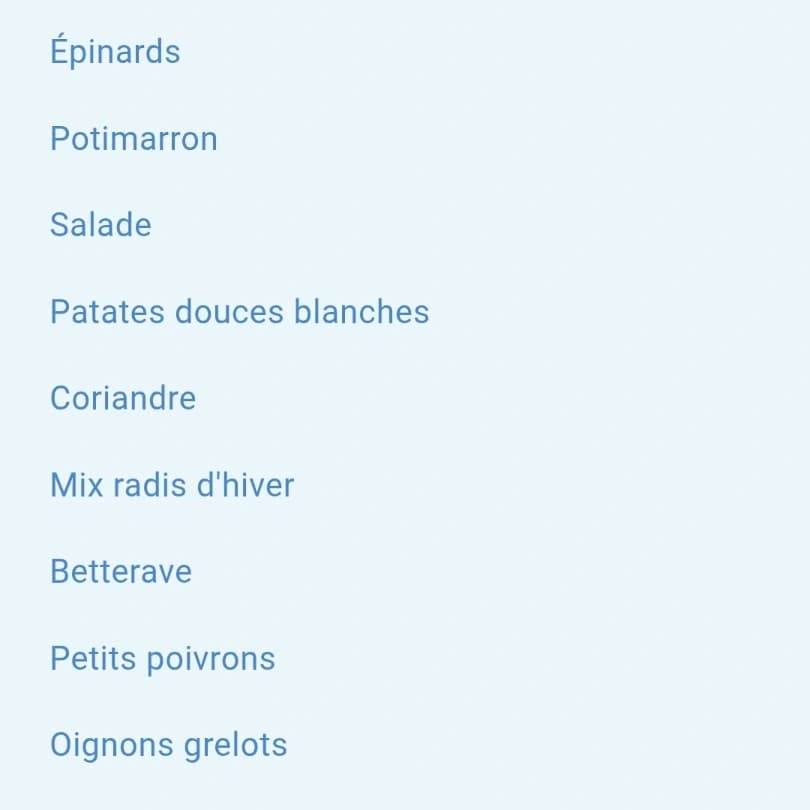The image size is (810, 810).
Task: Select Potimarron from the list
Action: [134, 138]
